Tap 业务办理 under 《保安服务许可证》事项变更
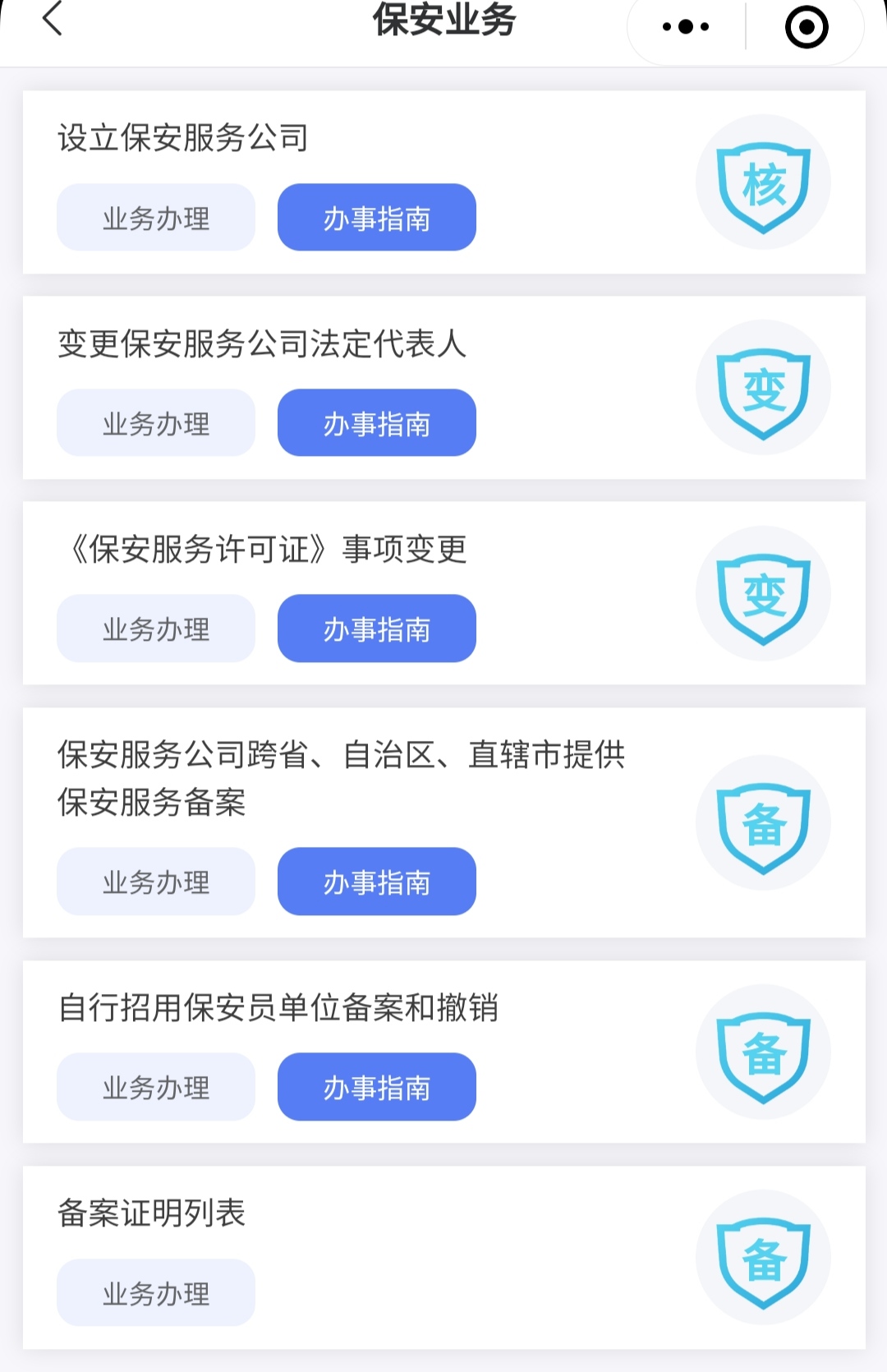 pos(156,628)
